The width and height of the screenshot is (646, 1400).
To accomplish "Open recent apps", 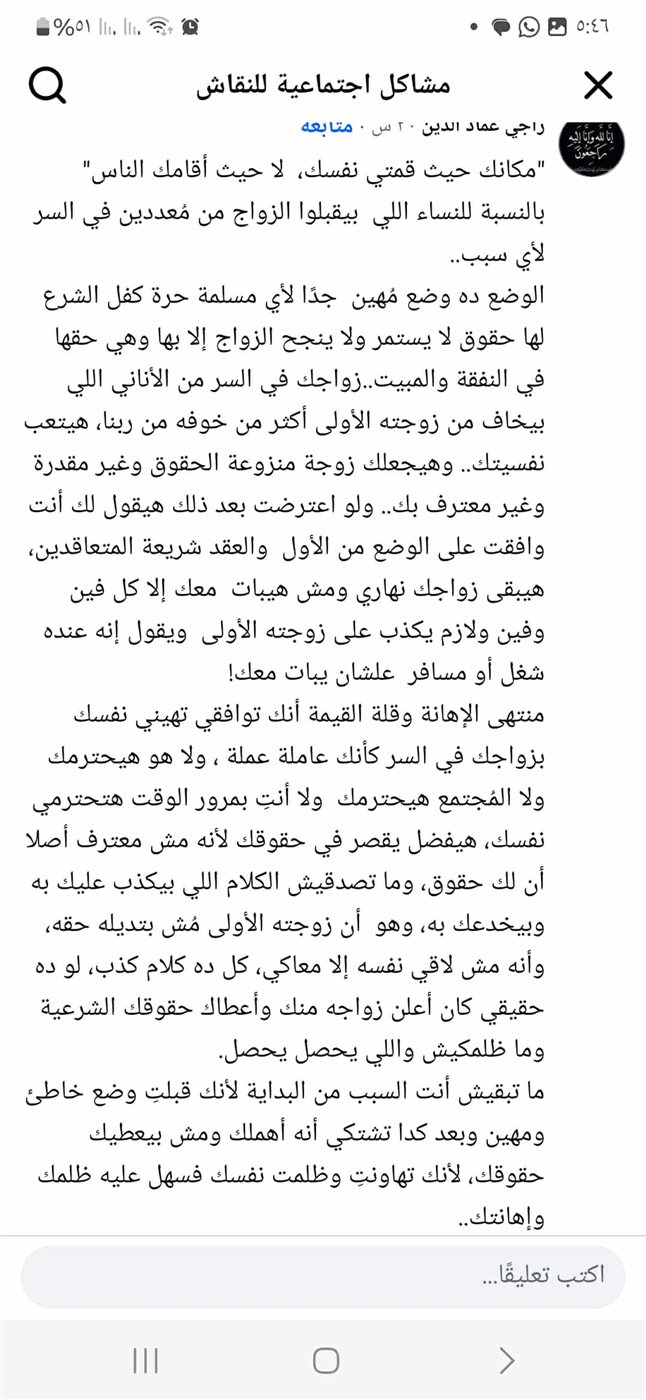I will point(146,1360).
